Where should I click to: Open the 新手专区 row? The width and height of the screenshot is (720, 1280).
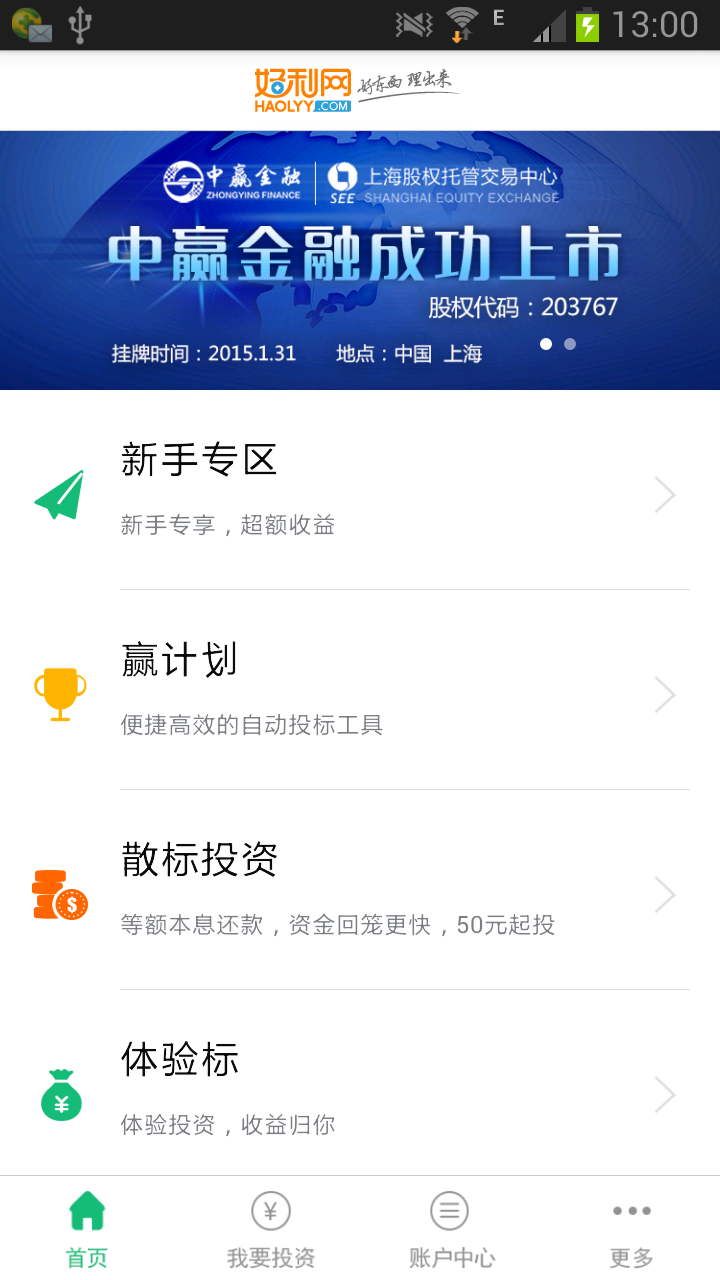360,492
